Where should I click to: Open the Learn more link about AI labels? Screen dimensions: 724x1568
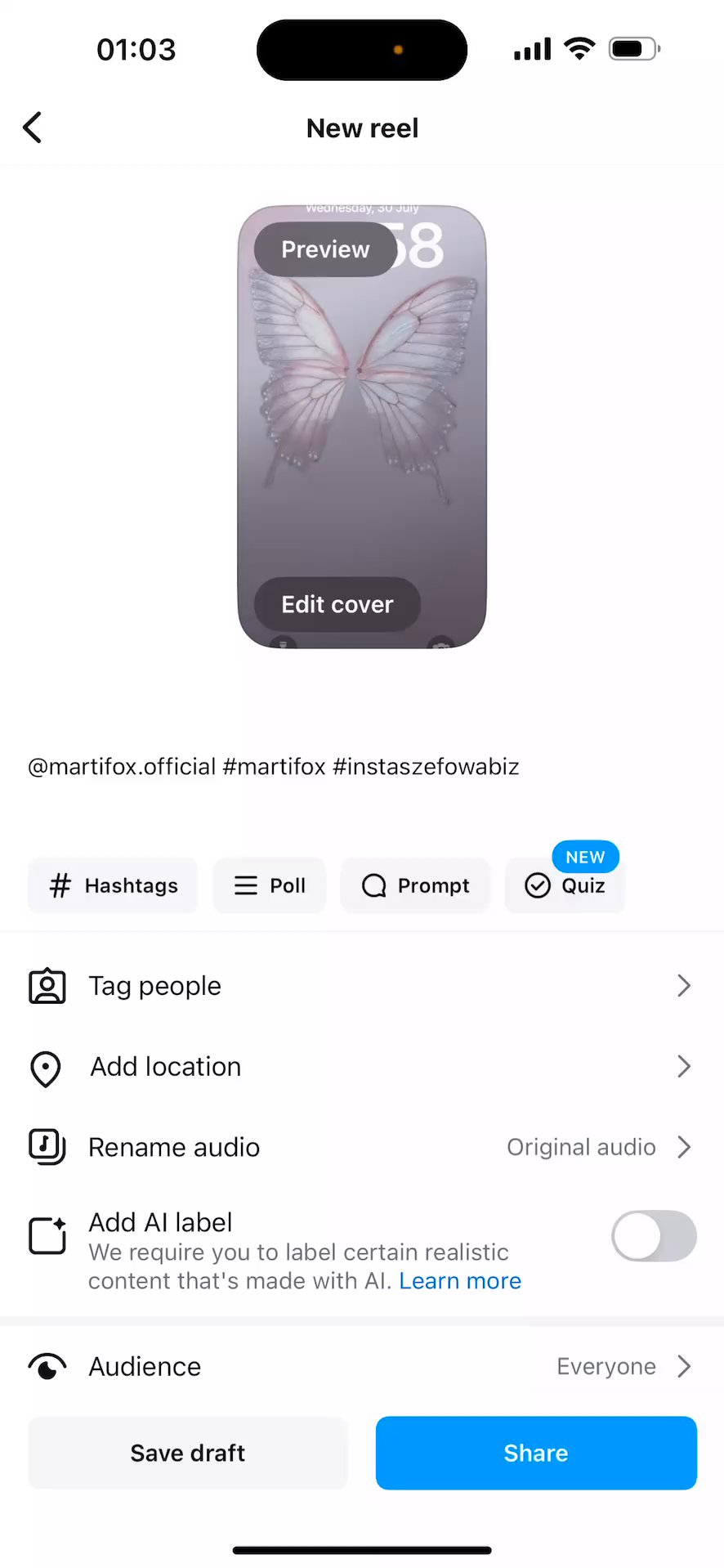click(460, 1281)
